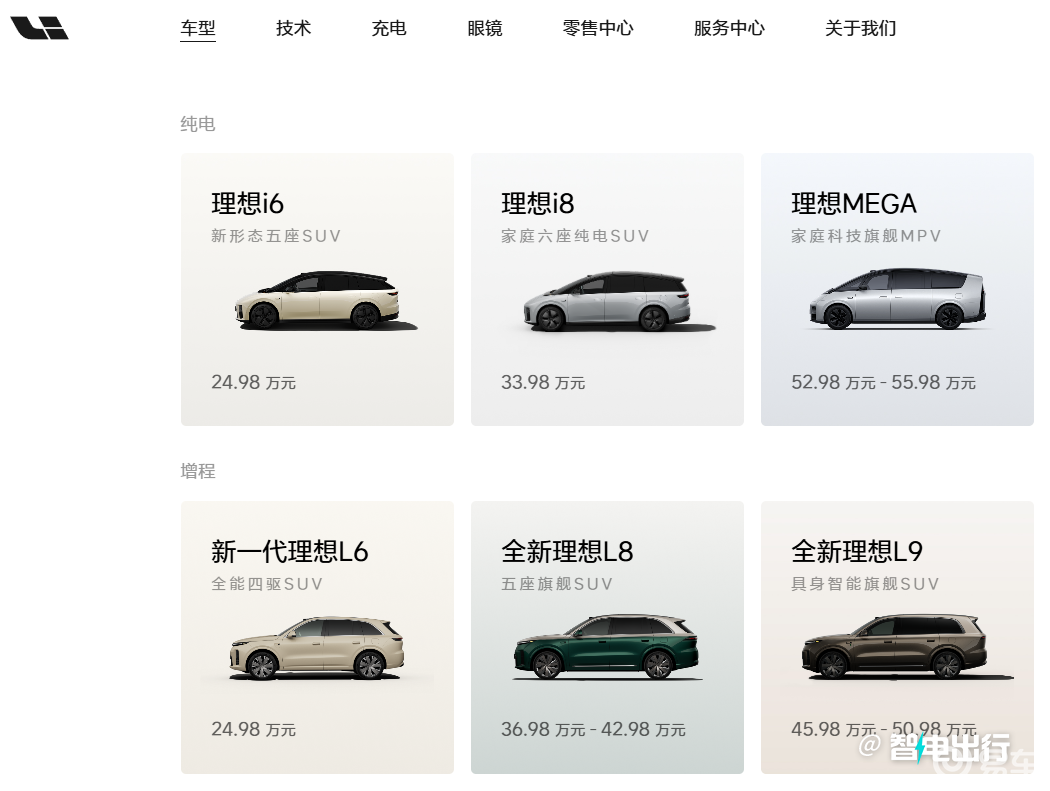1050x791 pixels.
Task: Select the 理想MEGA MPV card
Action: (x=897, y=289)
